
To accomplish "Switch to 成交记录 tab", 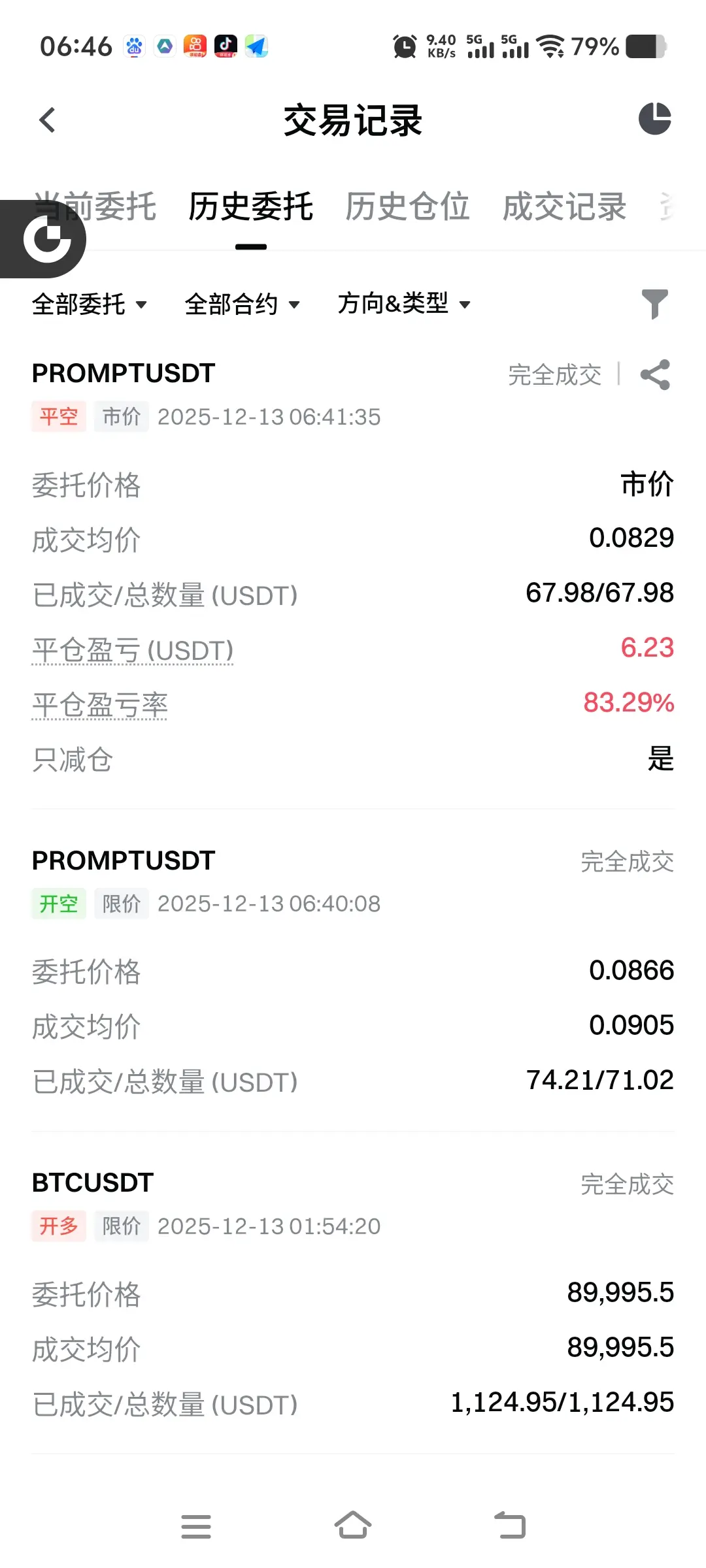I will [563, 207].
